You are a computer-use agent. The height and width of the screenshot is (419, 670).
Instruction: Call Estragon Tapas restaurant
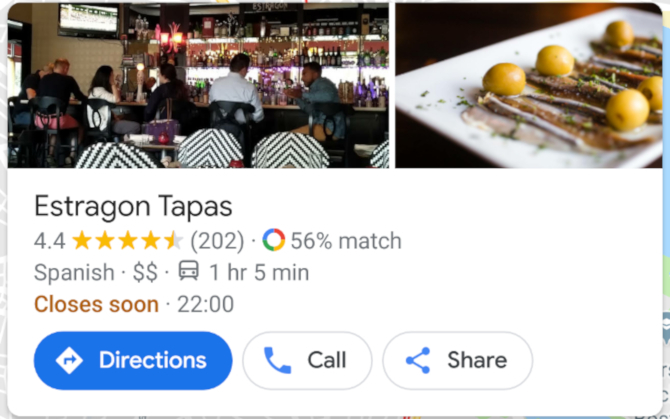307,360
